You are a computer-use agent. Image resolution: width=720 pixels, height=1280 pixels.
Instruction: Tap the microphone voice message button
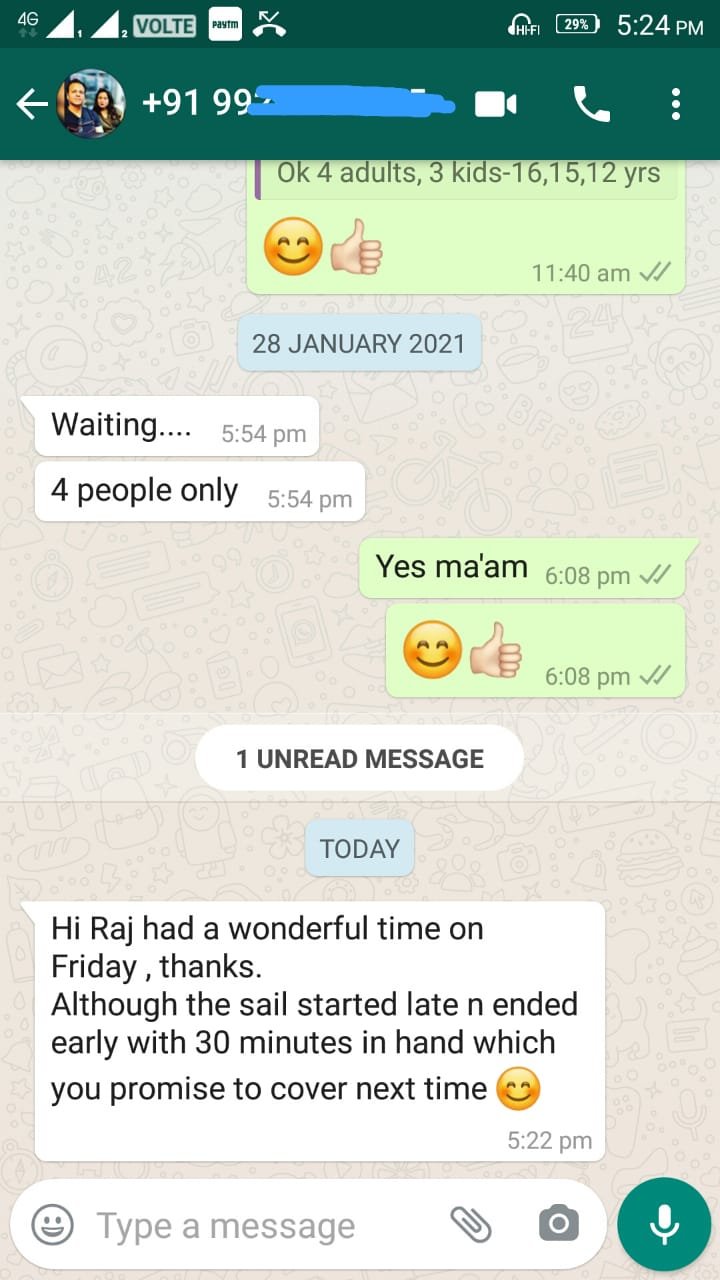click(664, 1224)
